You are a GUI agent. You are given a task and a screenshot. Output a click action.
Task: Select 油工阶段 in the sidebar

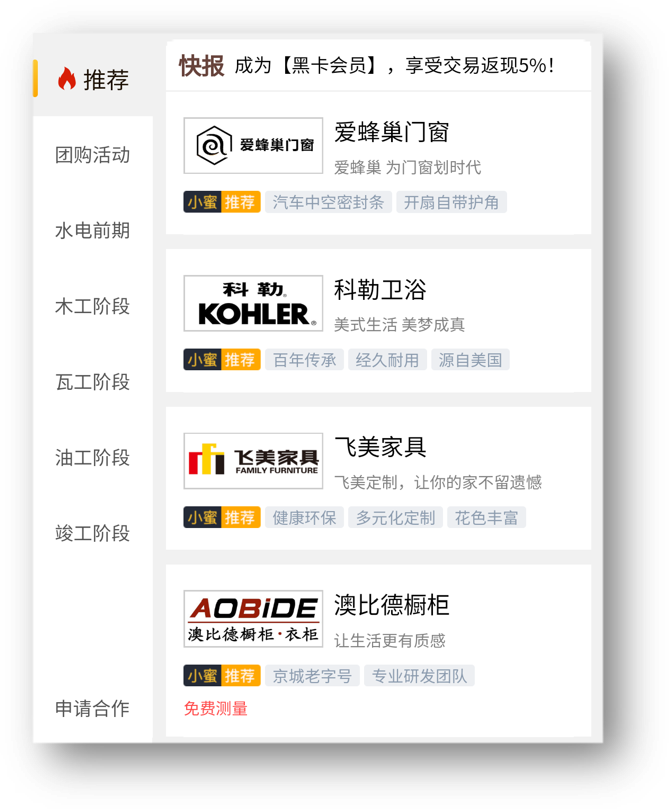click(x=92, y=458)
